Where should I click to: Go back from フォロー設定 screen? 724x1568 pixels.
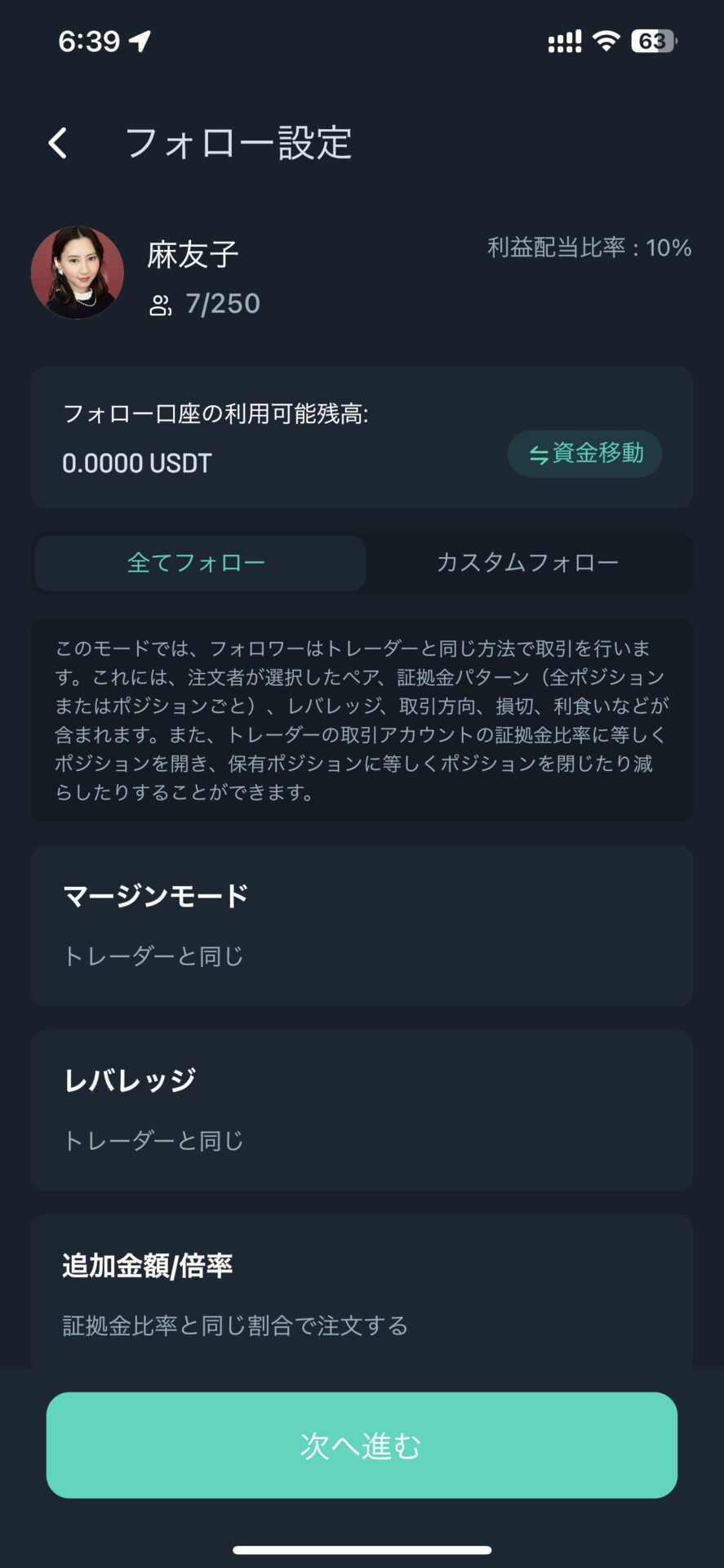(x=58, y=143)
